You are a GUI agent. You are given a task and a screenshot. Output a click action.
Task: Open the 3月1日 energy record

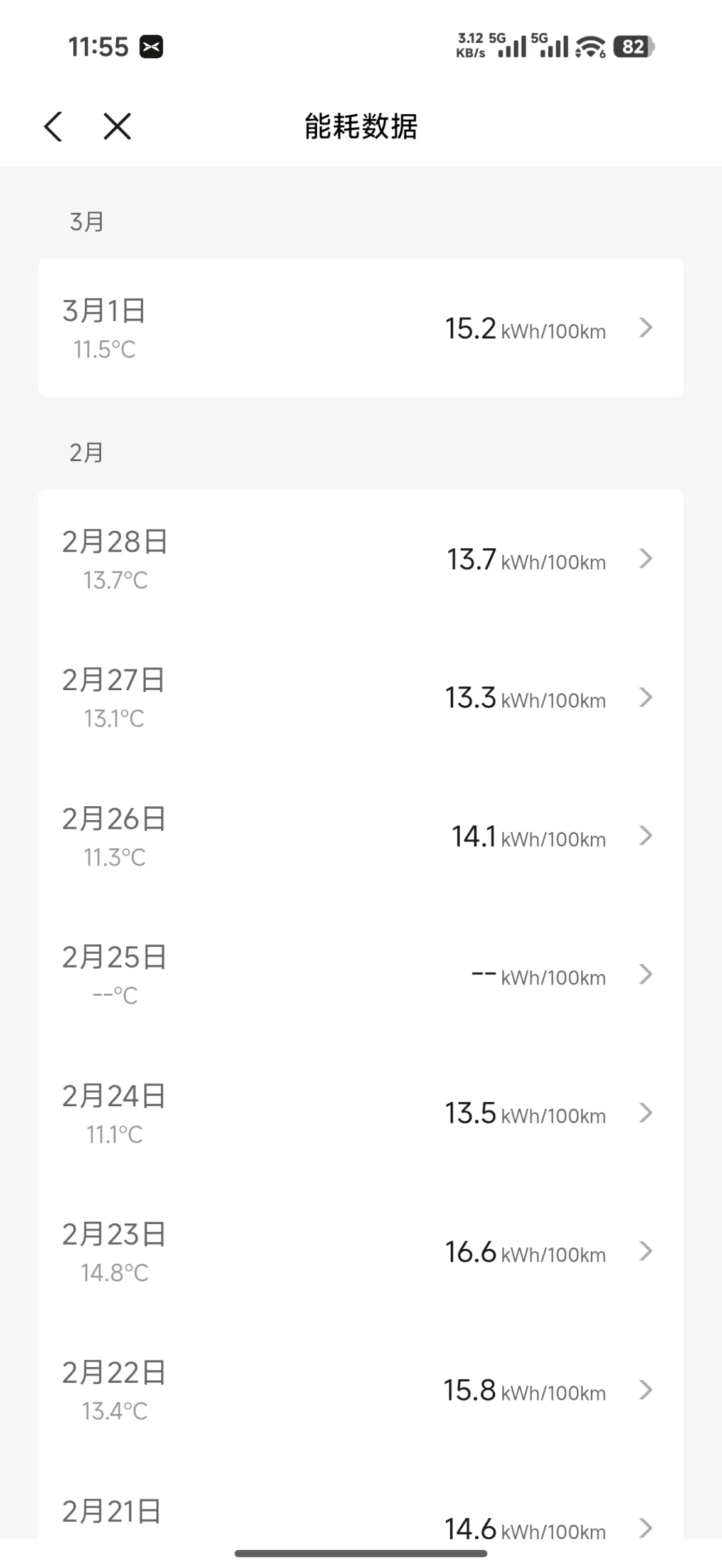[x=360, y=328]
